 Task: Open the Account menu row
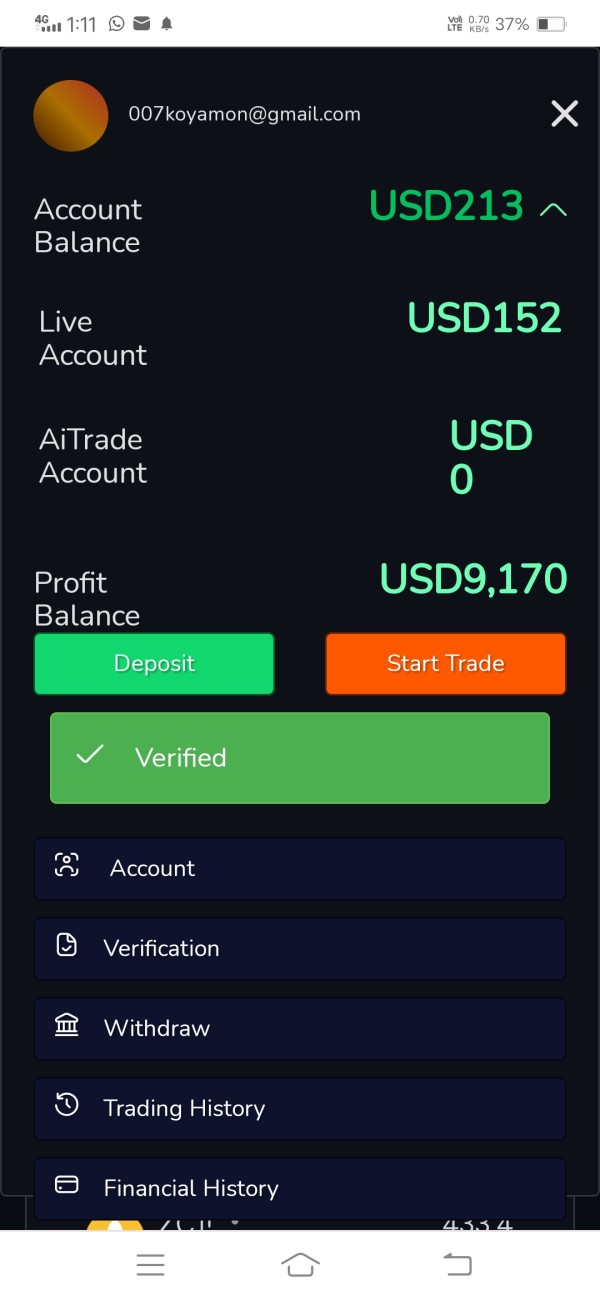300,868
